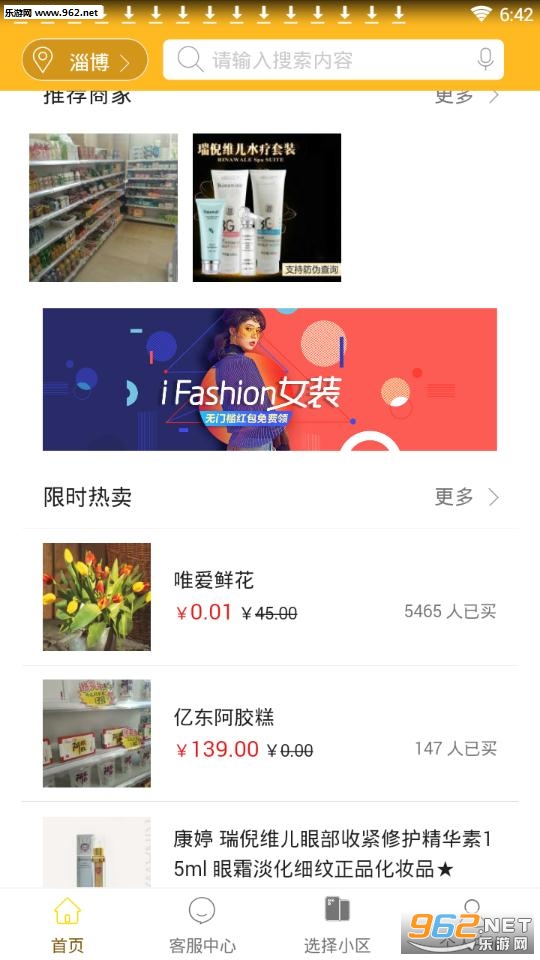Tap the 请输入搜索内容 search field
540x960 pixels.
(x=333, y=60)
